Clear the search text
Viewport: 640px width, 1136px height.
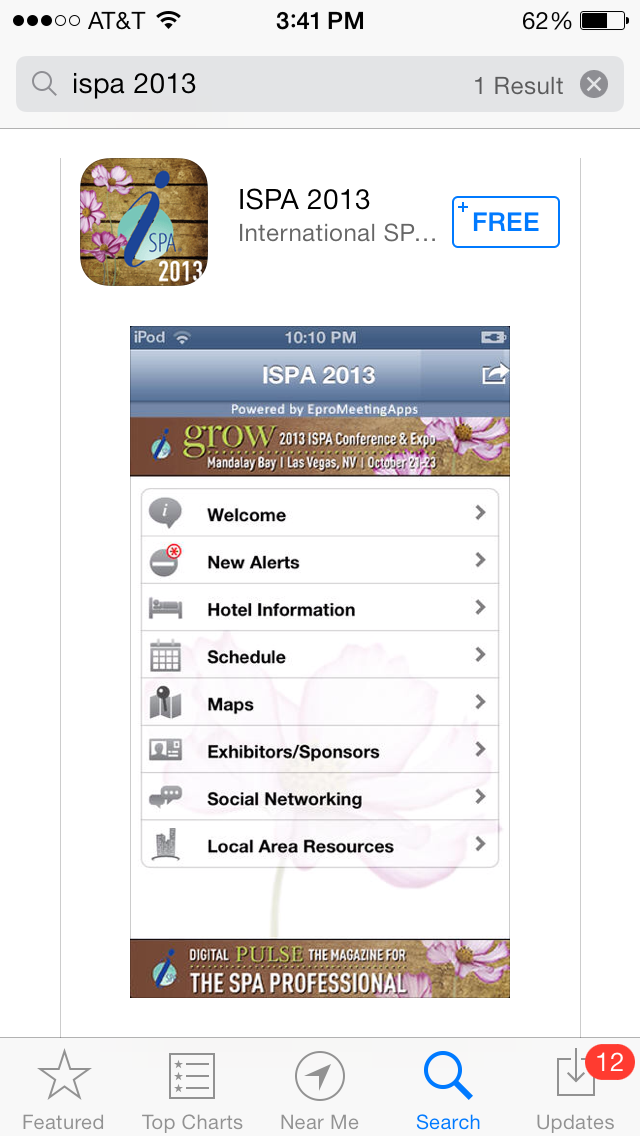pyautogui.click(x=594, y=84)
